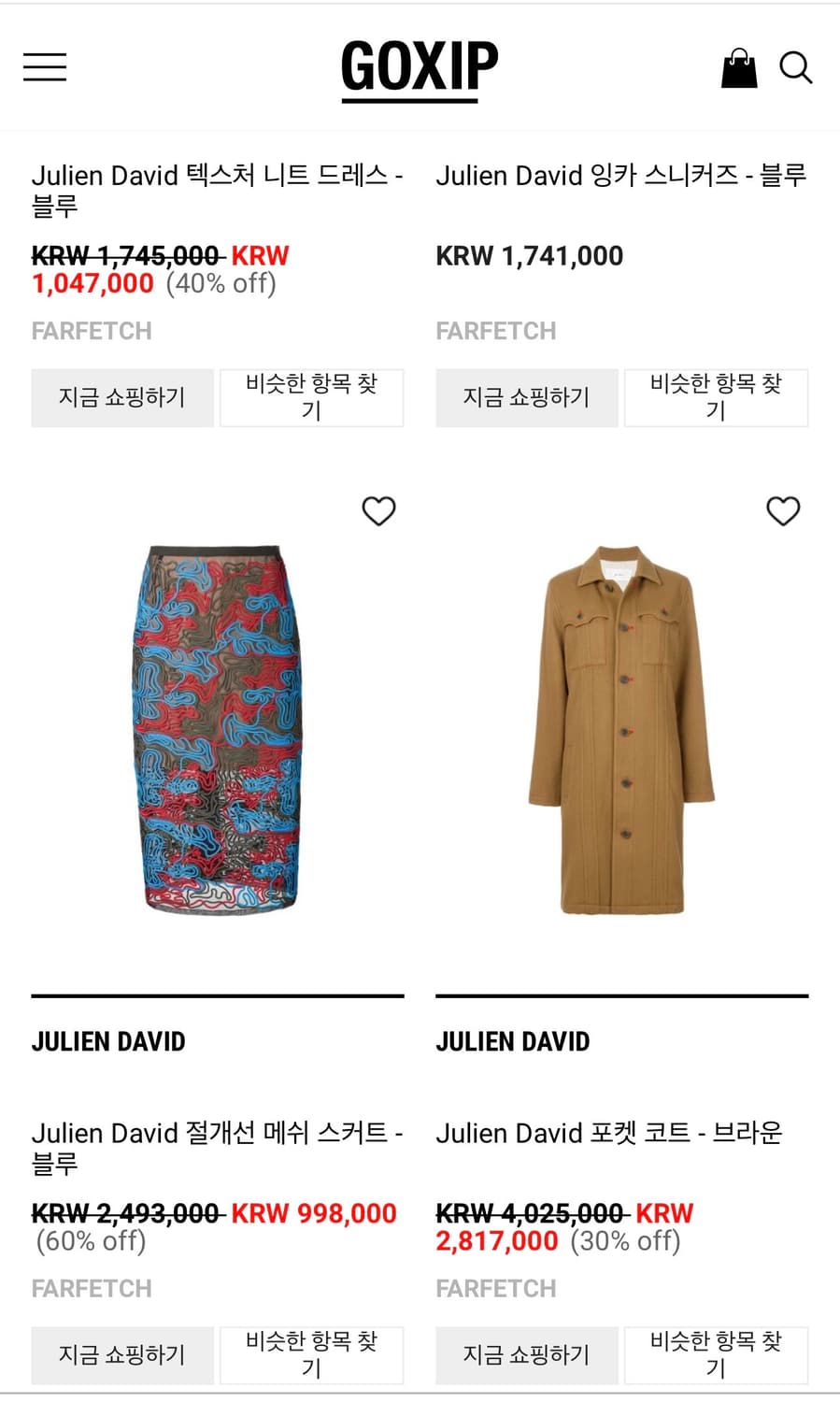Click the JULIEN DAVID brand name on right
The height and width of the screenshot is (1402, 840).
tap(513, 1040)
